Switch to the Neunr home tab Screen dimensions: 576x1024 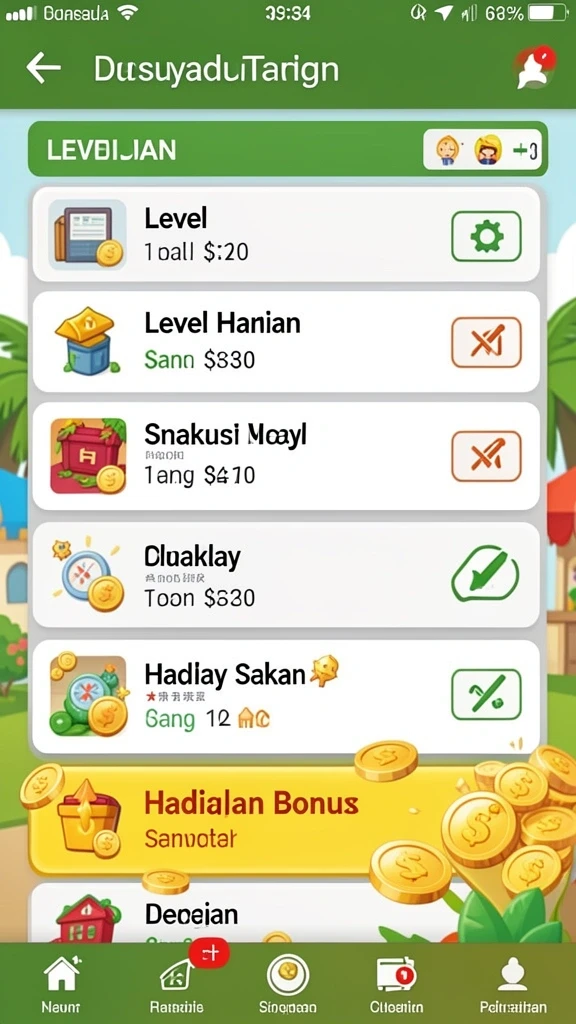pos(61,985)
